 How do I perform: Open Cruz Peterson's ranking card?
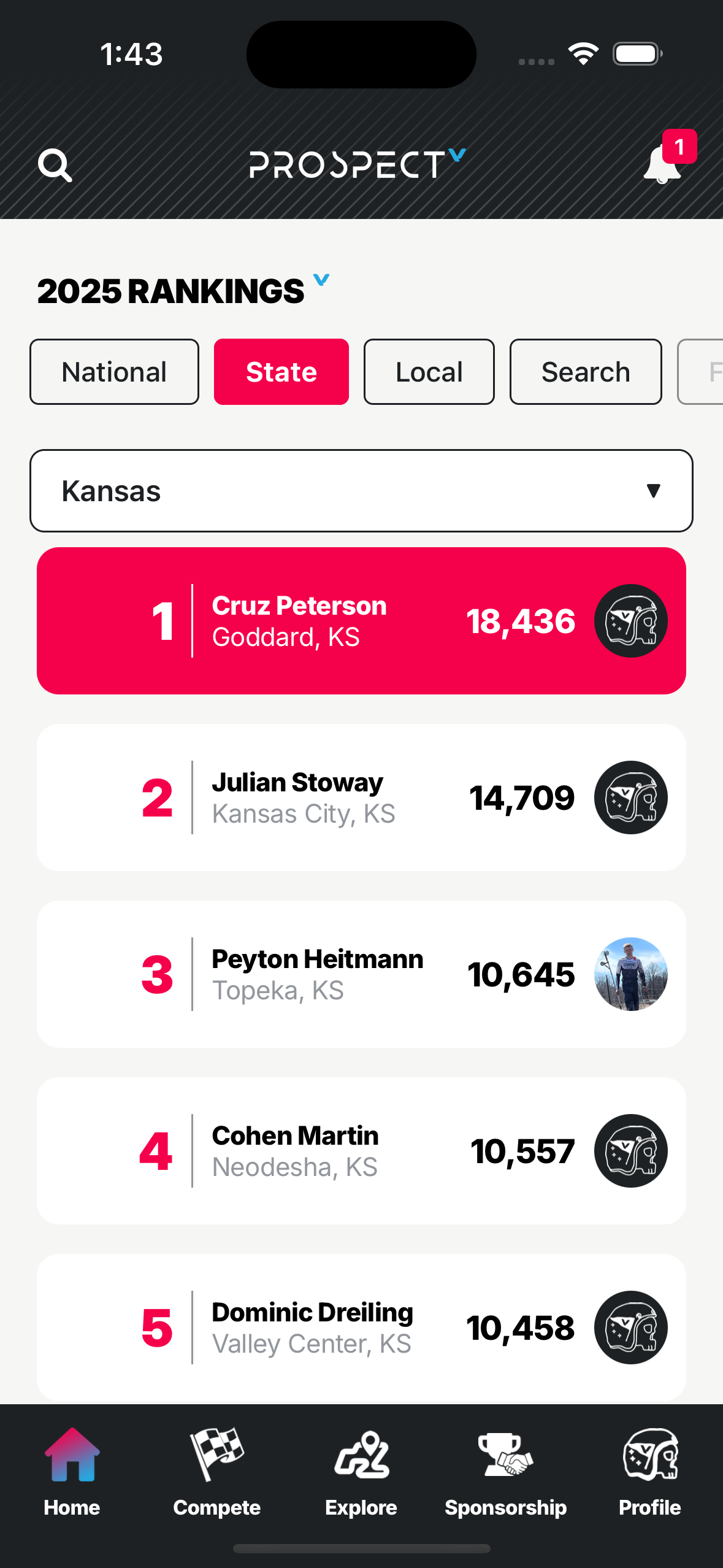361,621
